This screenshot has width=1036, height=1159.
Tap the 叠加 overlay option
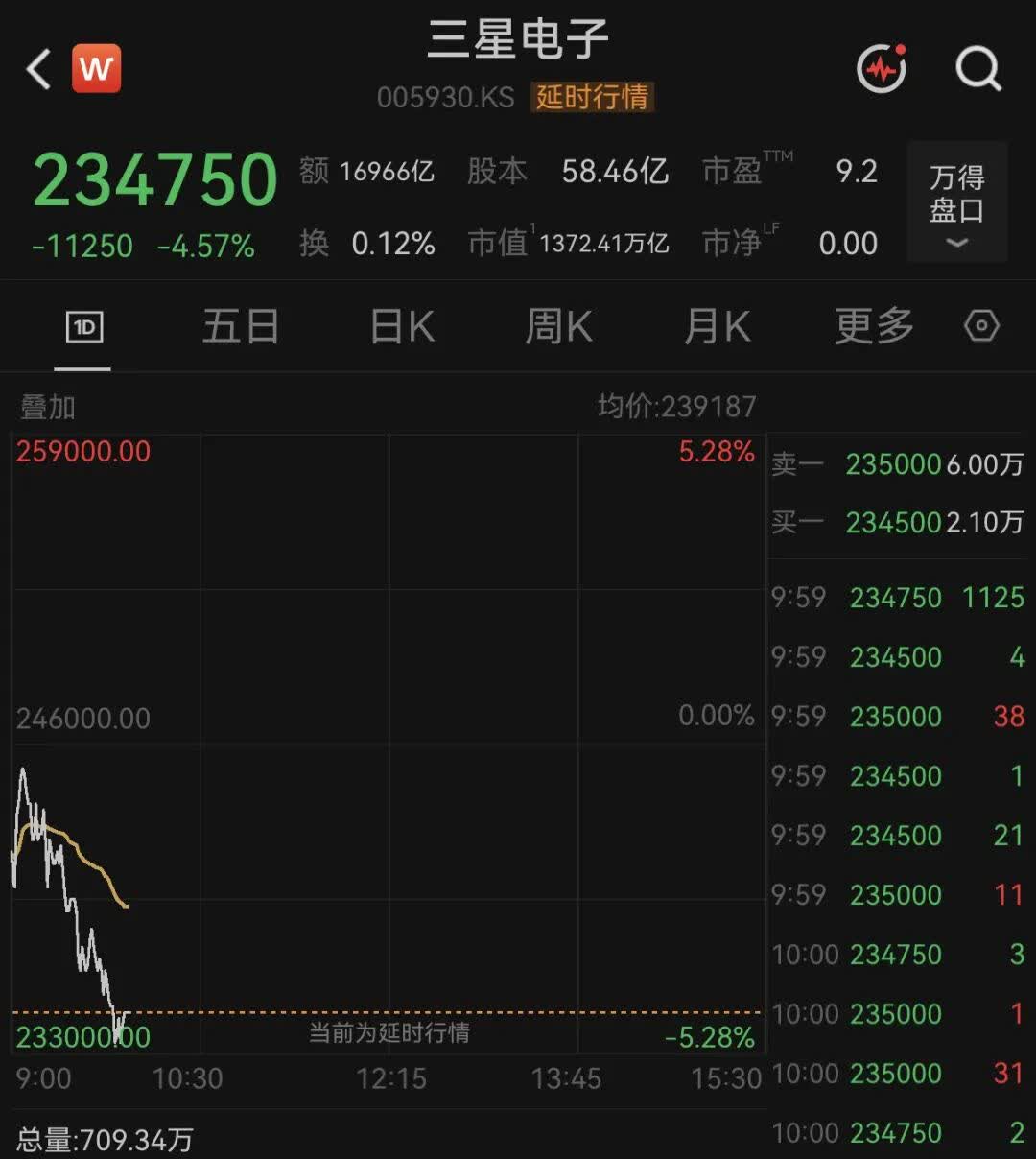(48, 407)
